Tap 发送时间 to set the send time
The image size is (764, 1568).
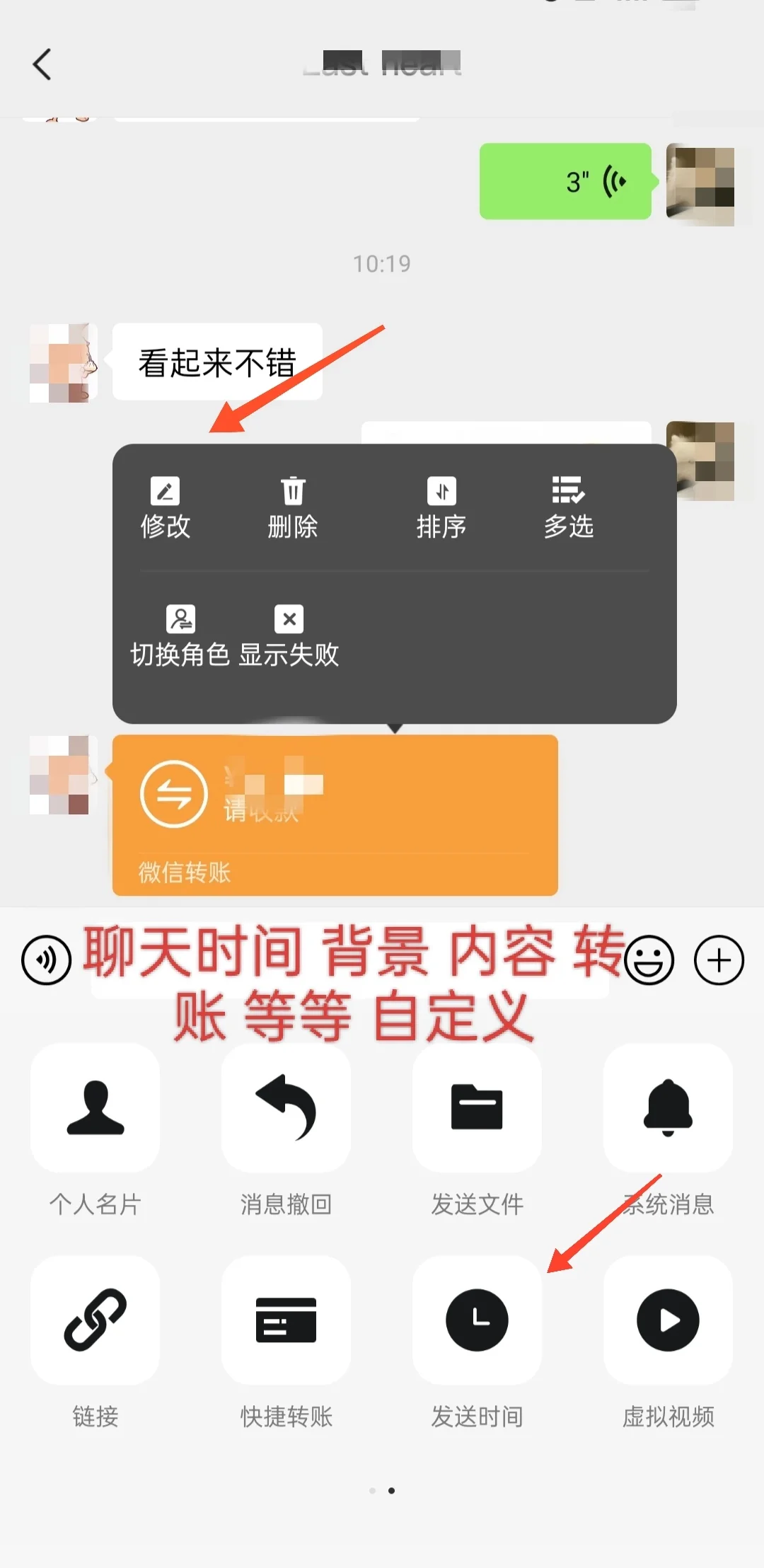(477, 1320)
